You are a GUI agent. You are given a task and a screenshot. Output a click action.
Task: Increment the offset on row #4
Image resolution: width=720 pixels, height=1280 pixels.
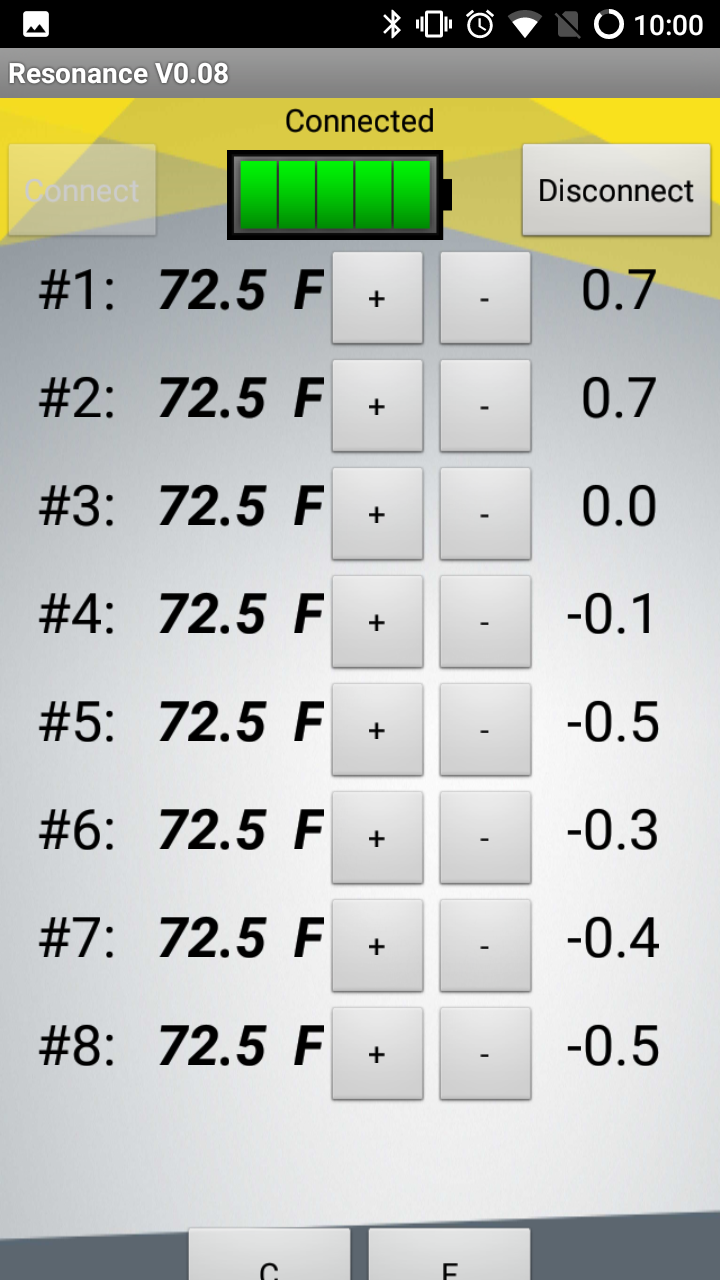coord(377,622)
